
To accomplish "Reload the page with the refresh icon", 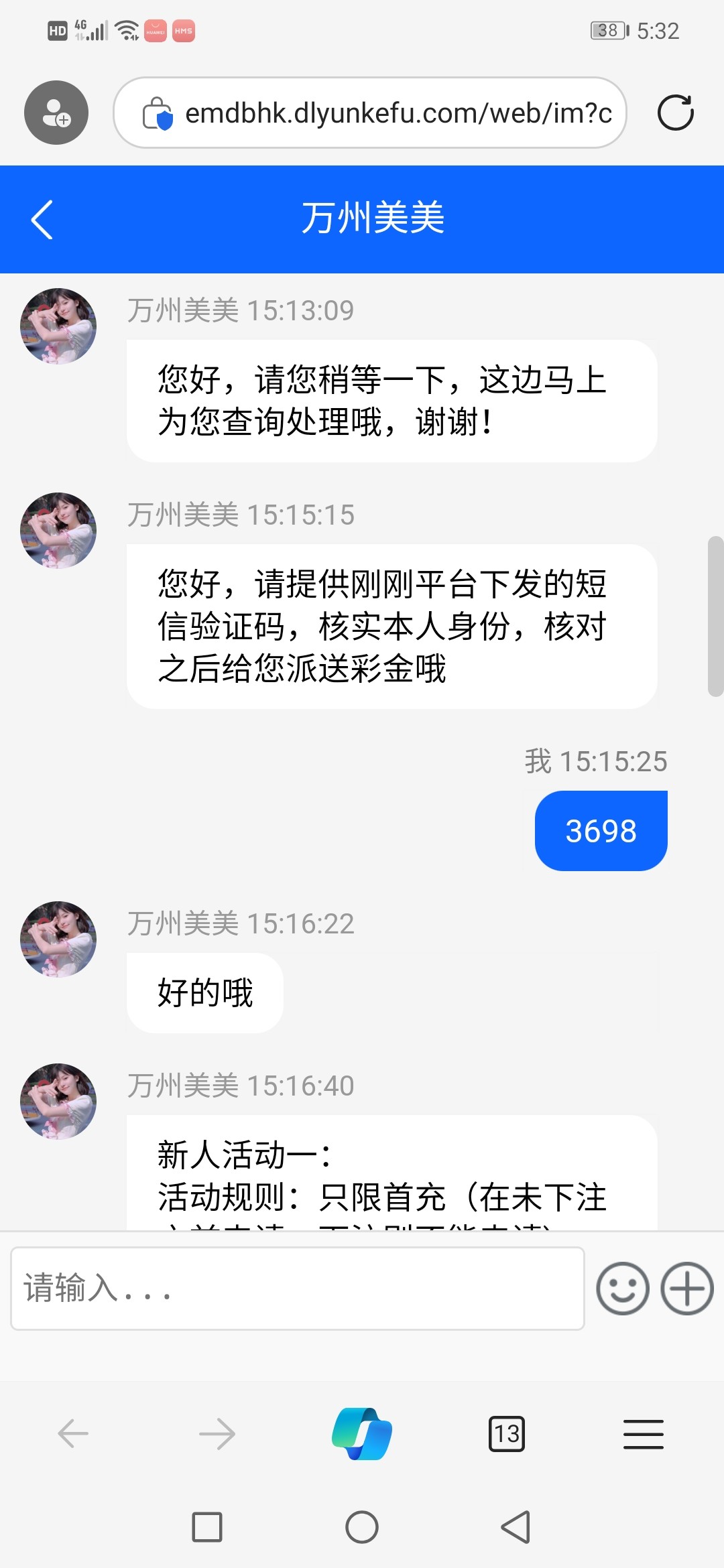I will pos(675,113).
